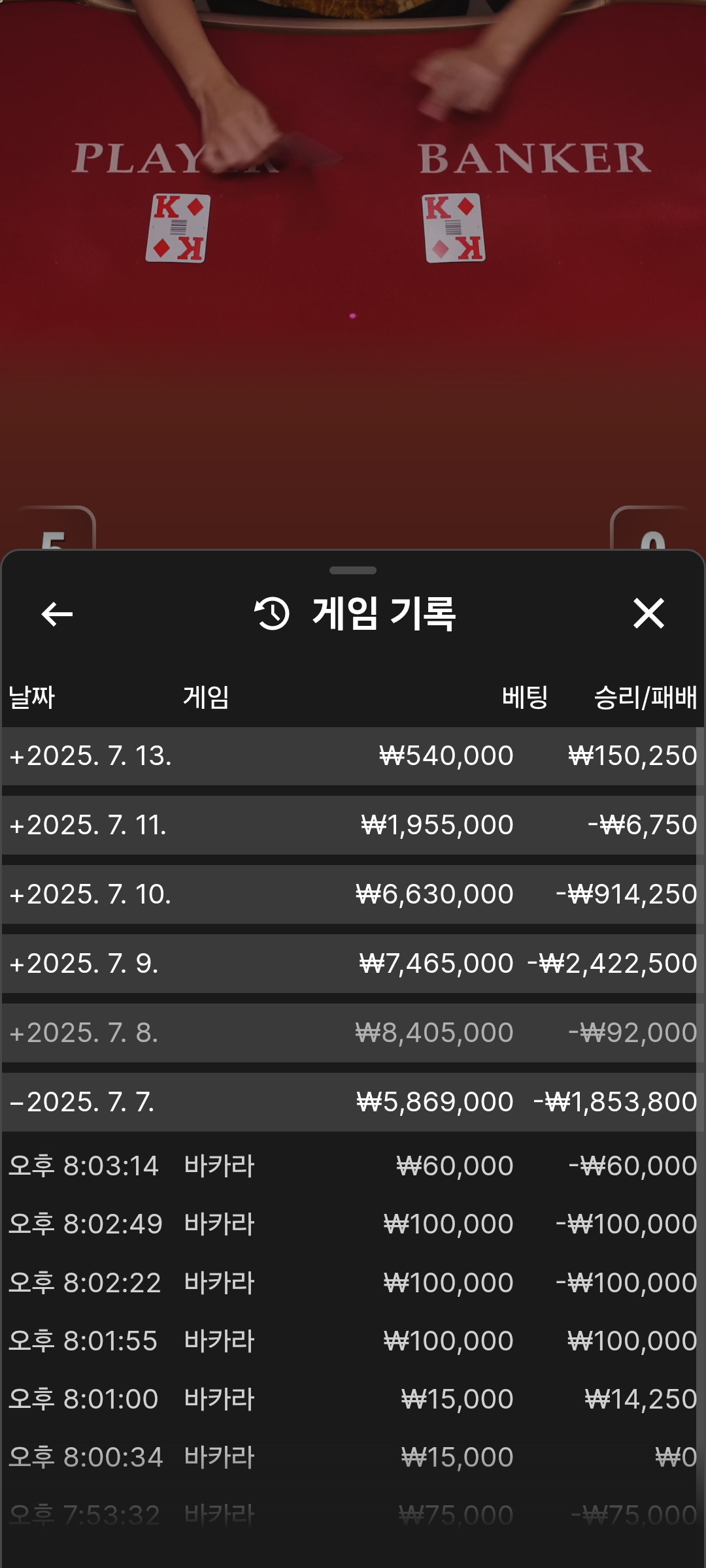Open the 오후 8:01:55 바카라 game entry

pyautogui.click(x=353, y=1341)
